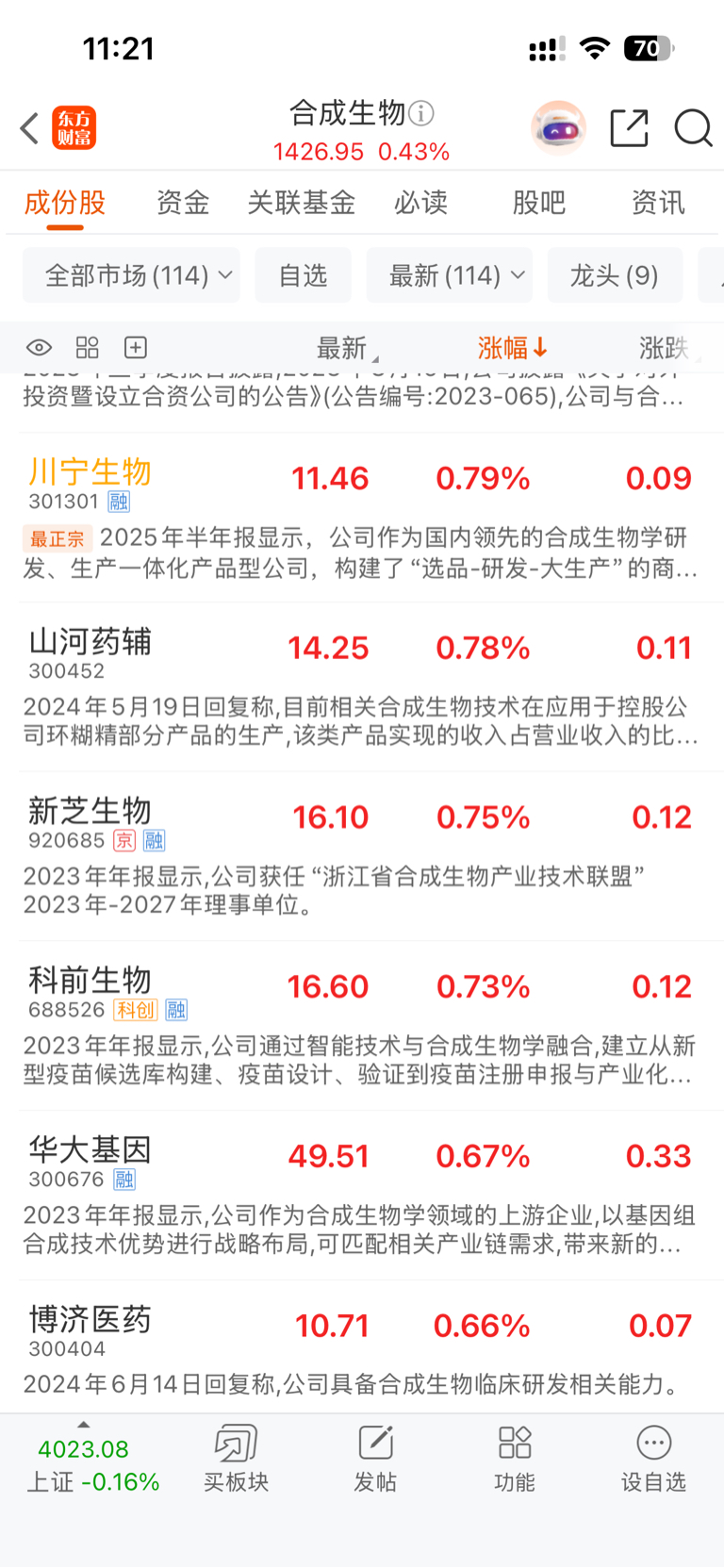Expand the 最新 (114) dropdown
The height and width of the screenshot is (1568, 724).
pos(449,275)
